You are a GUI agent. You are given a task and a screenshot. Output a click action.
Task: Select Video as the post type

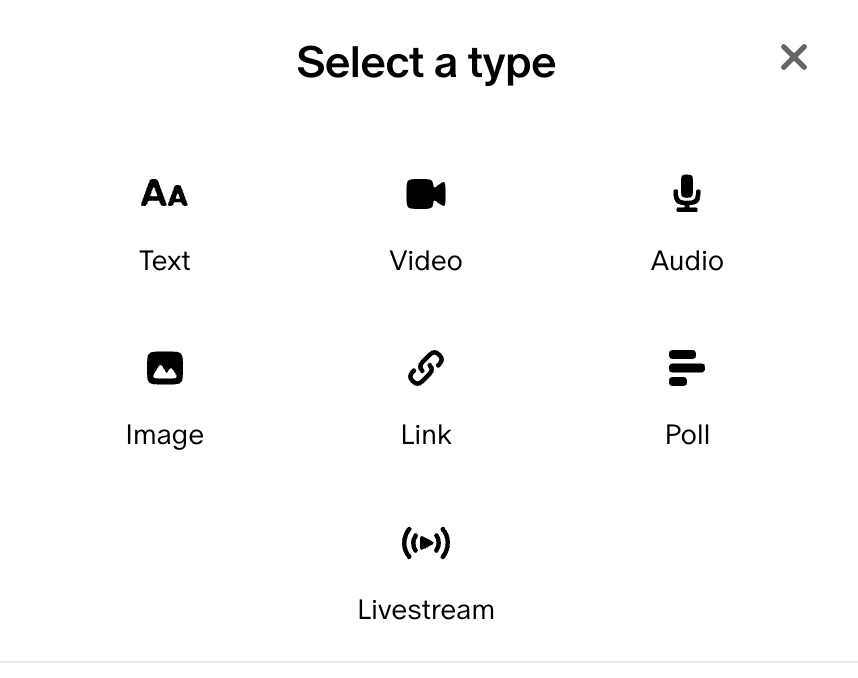(x=426, y=222)
